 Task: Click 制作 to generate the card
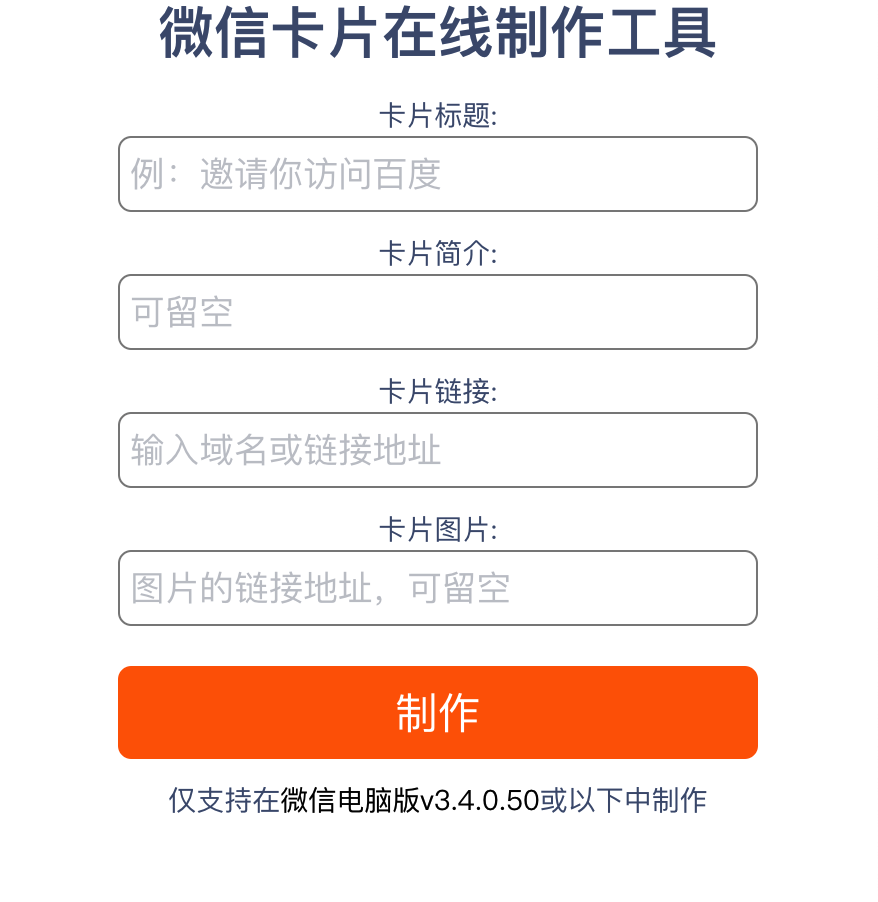[x=438, y=712]
